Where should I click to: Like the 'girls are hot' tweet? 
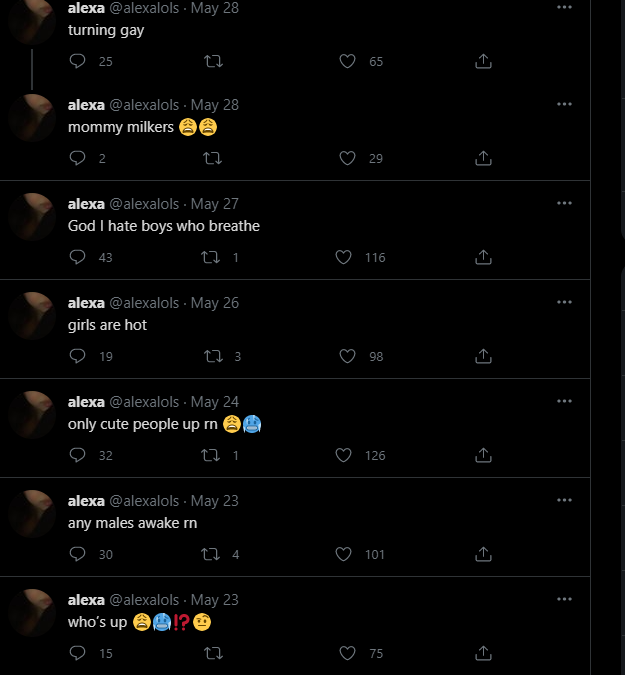point(348,356)
